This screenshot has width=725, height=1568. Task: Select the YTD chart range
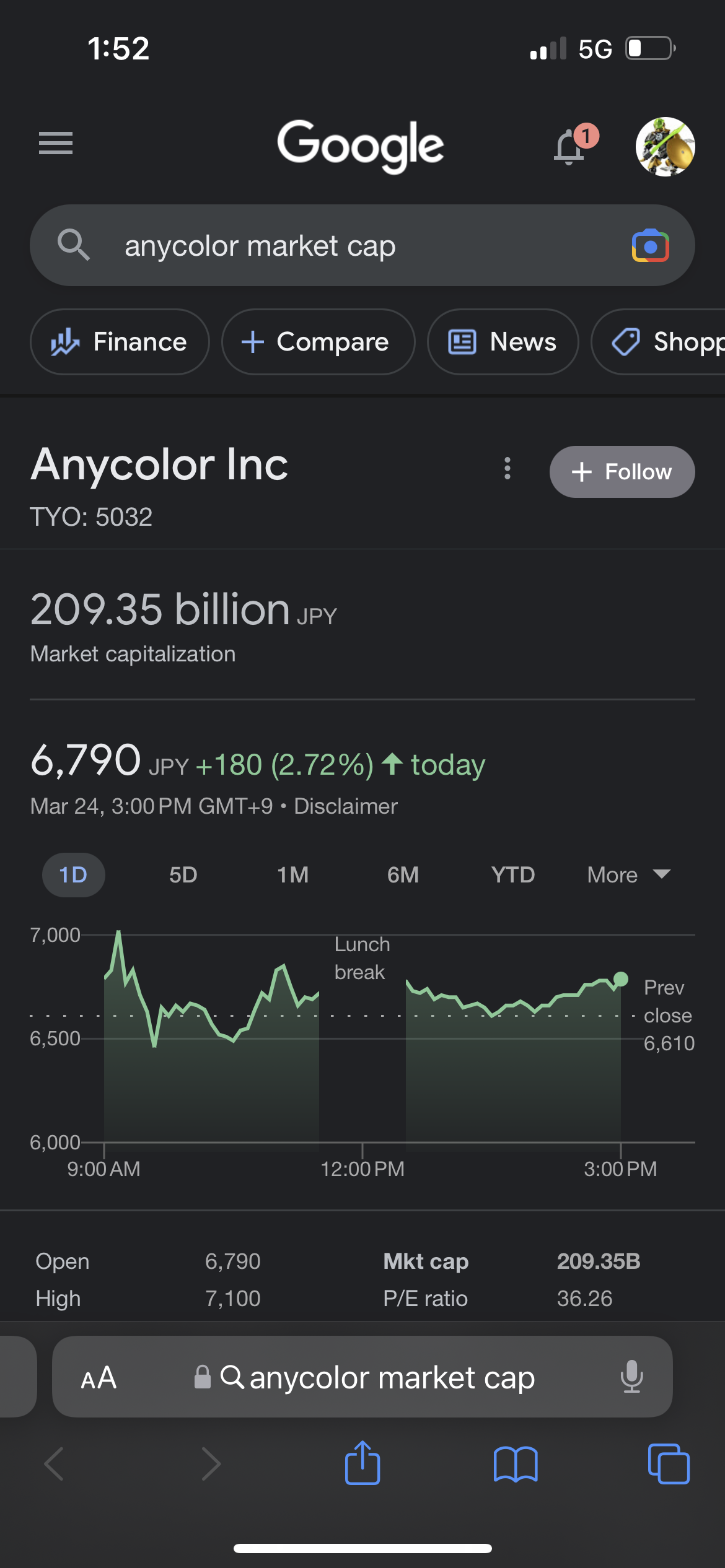513,875
